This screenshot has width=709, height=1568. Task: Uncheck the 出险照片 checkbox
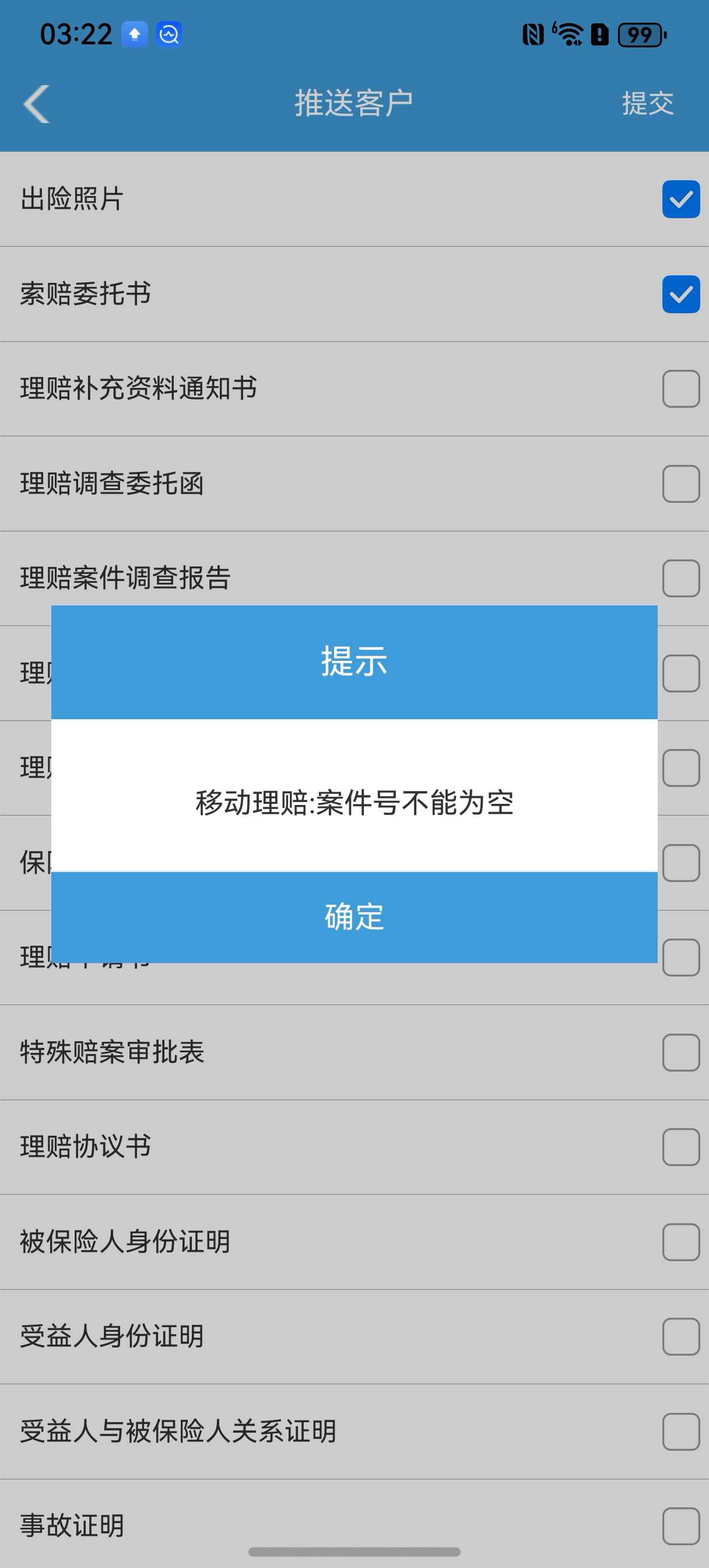pos(681,199)
